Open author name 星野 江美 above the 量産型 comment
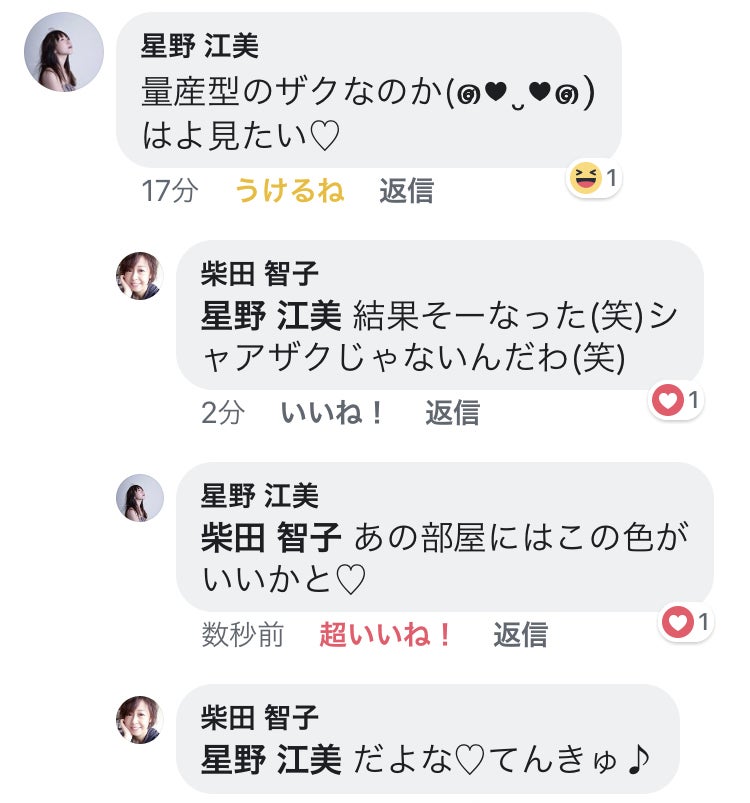This screenshot has height=803, width=750. coord(200,46)
